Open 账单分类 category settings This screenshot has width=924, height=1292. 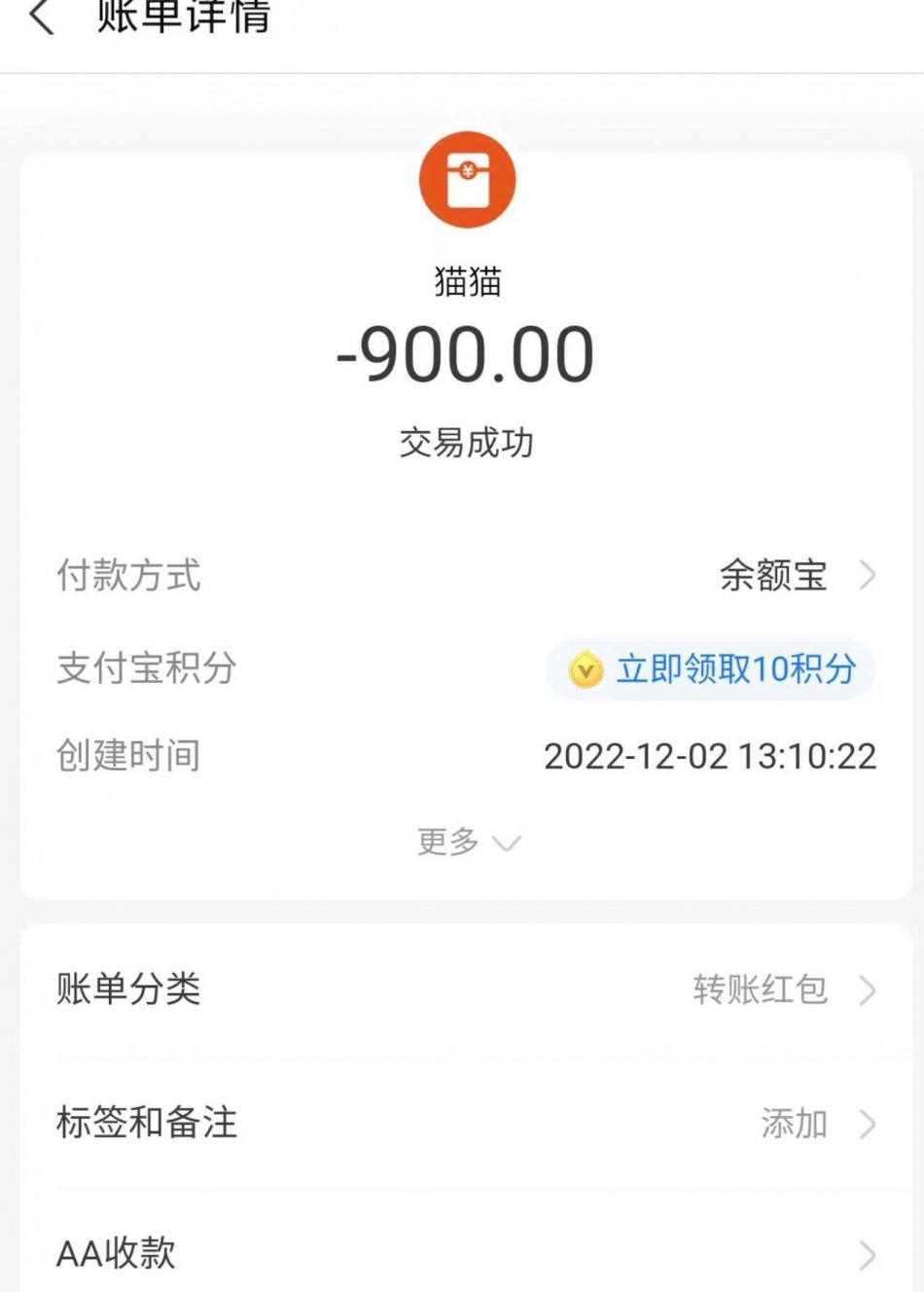467,990
